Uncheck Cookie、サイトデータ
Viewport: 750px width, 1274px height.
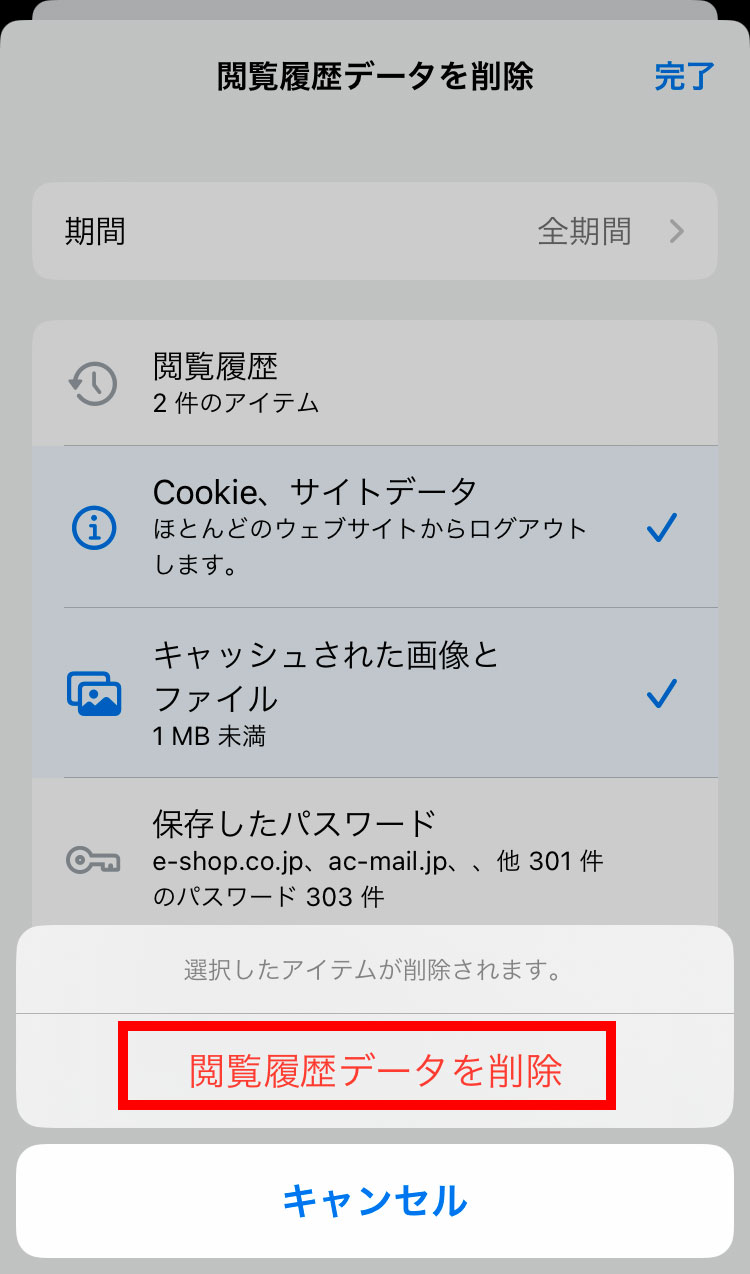375,527
